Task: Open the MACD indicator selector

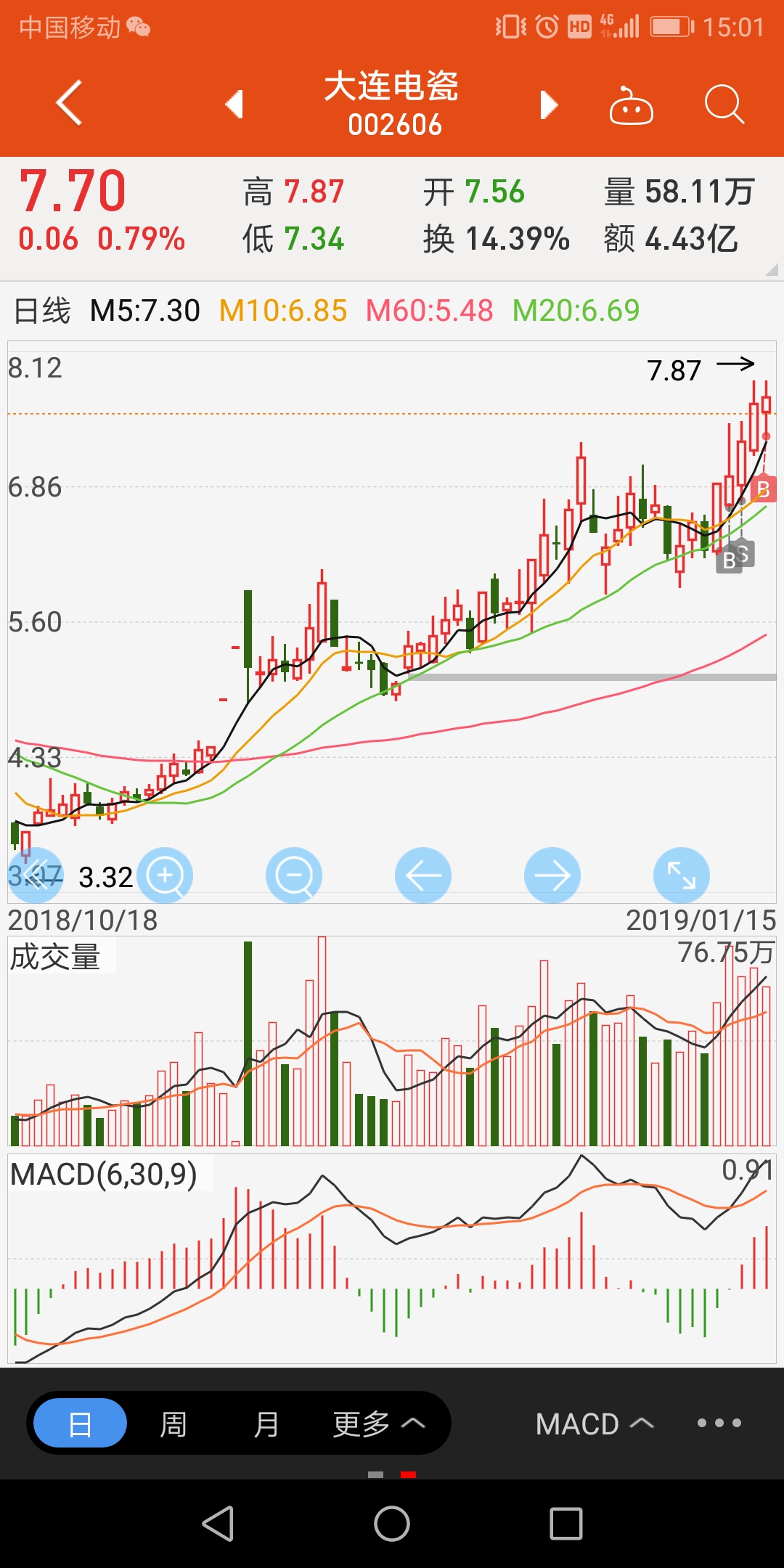Action: coord(594,1424)
